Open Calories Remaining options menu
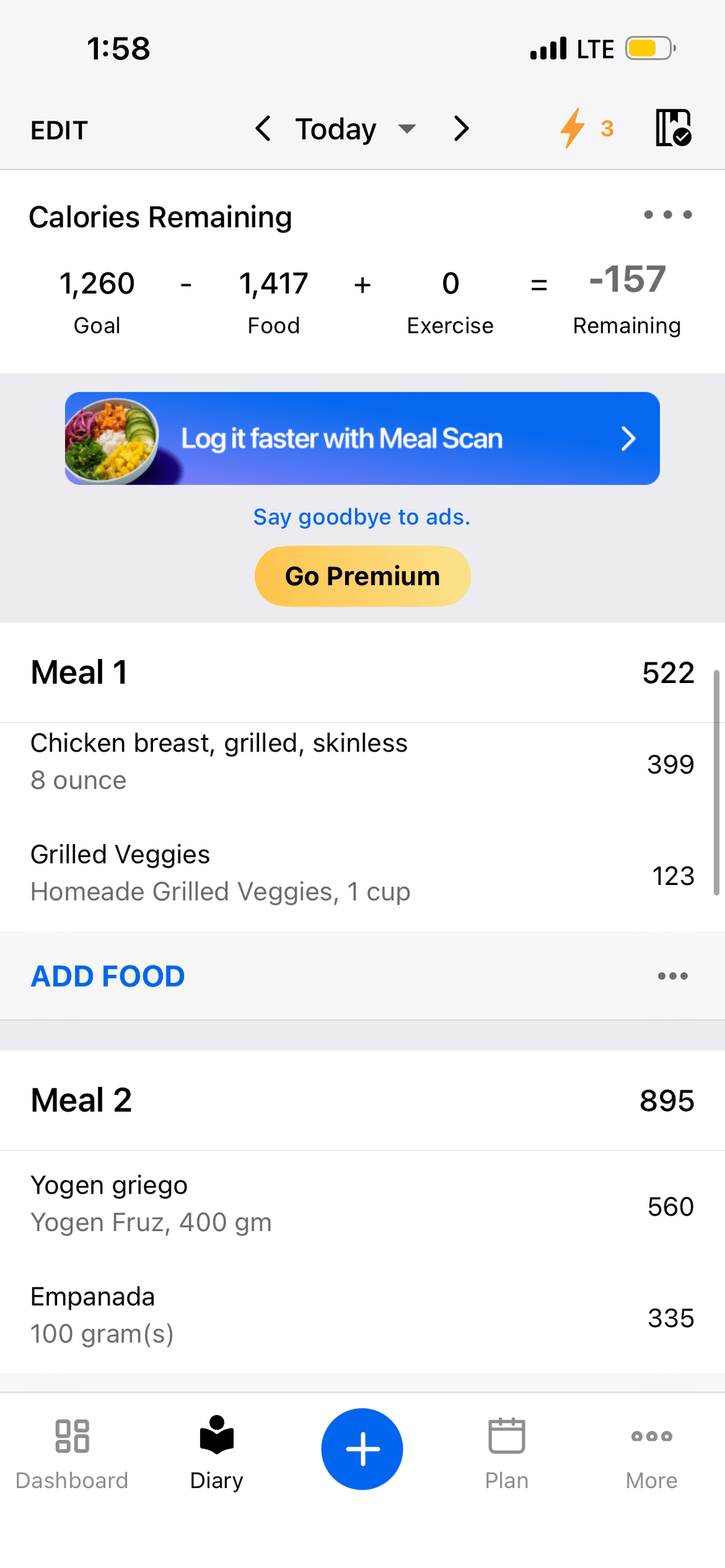Image resolution: width=725 pixels, height=1568 pixels. [667, 215]
